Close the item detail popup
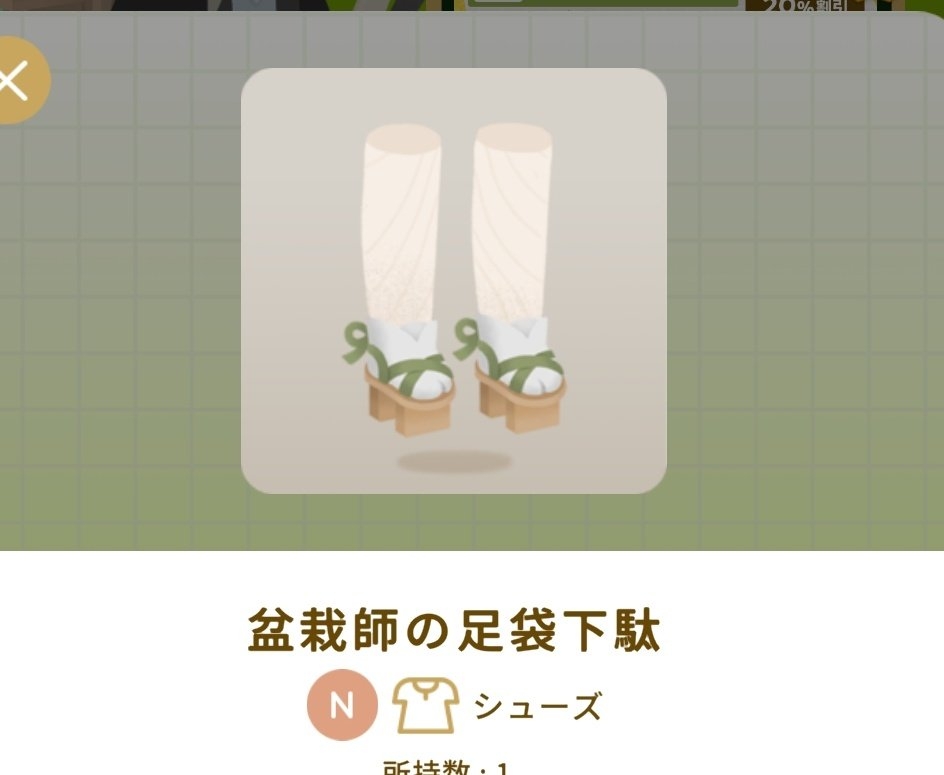944x775 pixels. coord(14,80)
